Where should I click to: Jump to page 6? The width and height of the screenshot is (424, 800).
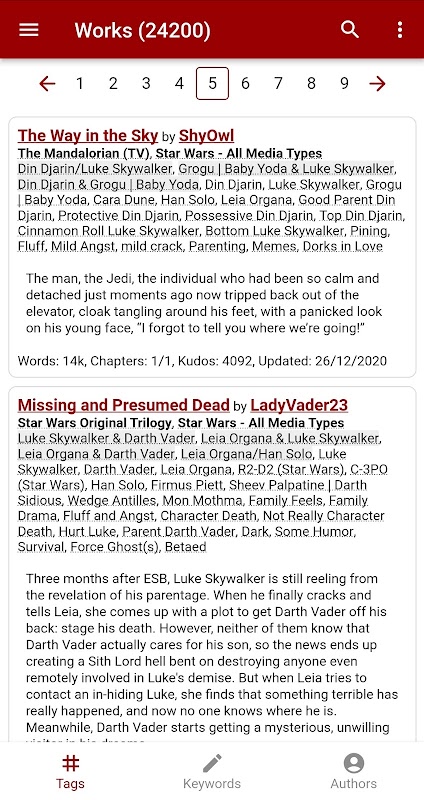(245, 84)
